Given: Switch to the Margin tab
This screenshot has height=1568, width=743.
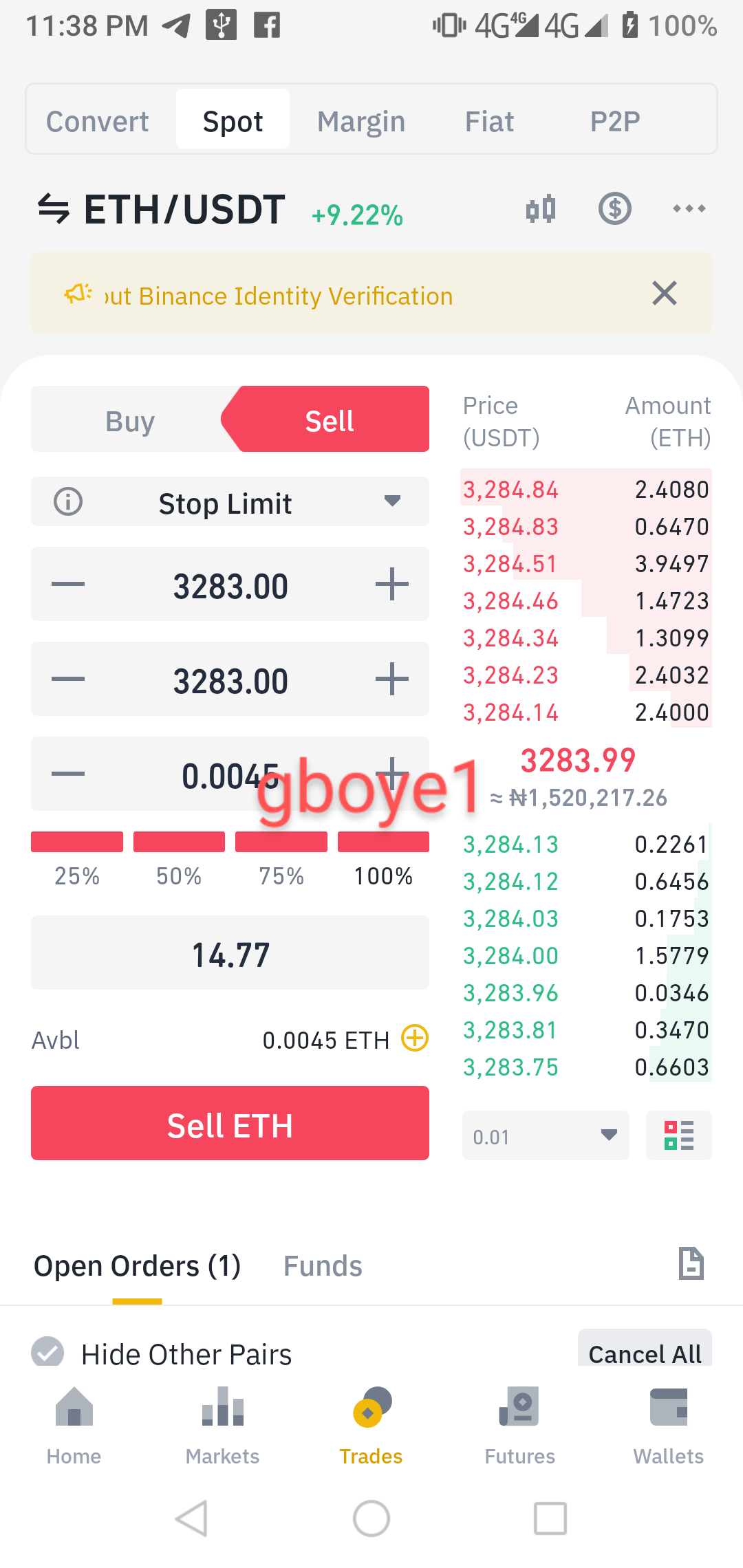Looking at the screenshot, I should click(x=361, y=121).
